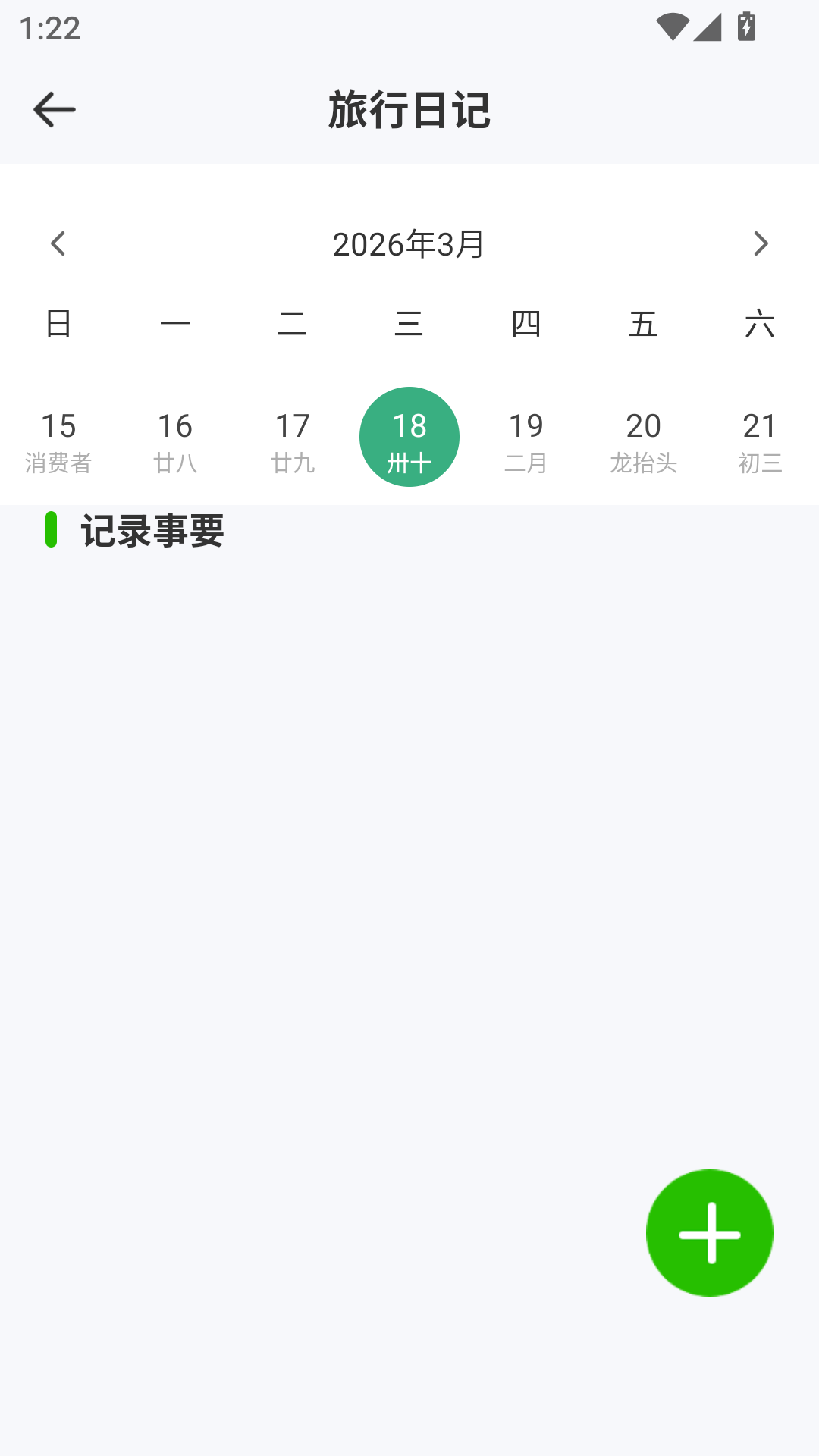The image size is (819, 1456).
Task: Tap the charging battery icon
Action: tap(747, 25)
